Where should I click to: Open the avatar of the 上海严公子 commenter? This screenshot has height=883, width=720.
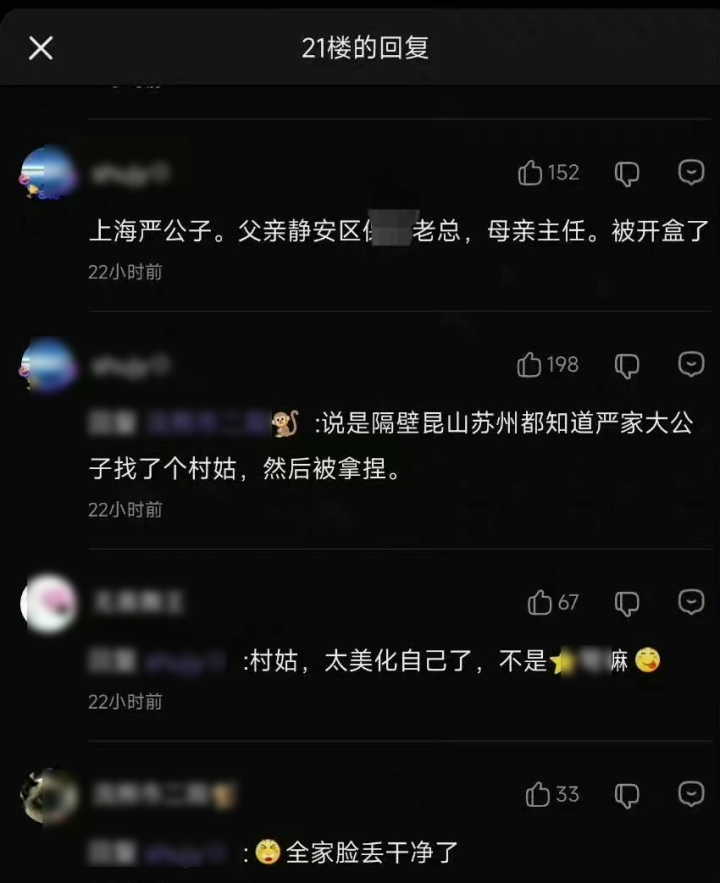(x=48, y=173)
